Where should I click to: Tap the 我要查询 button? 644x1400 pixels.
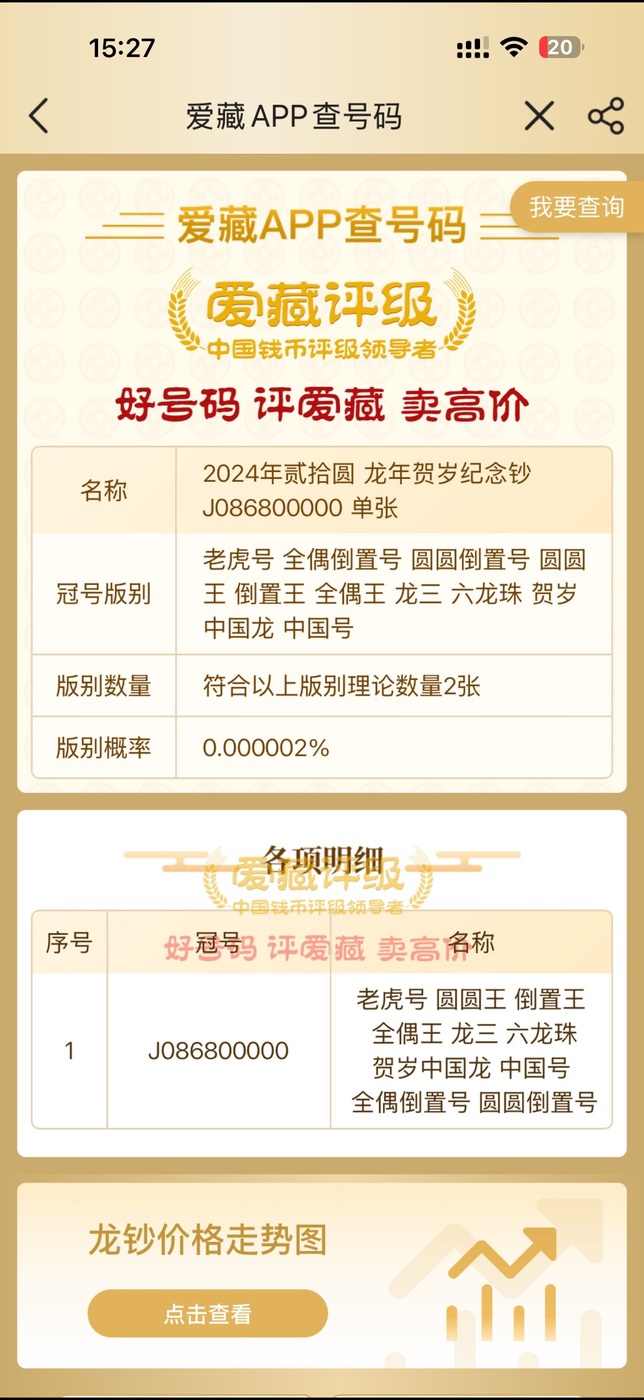577,207
